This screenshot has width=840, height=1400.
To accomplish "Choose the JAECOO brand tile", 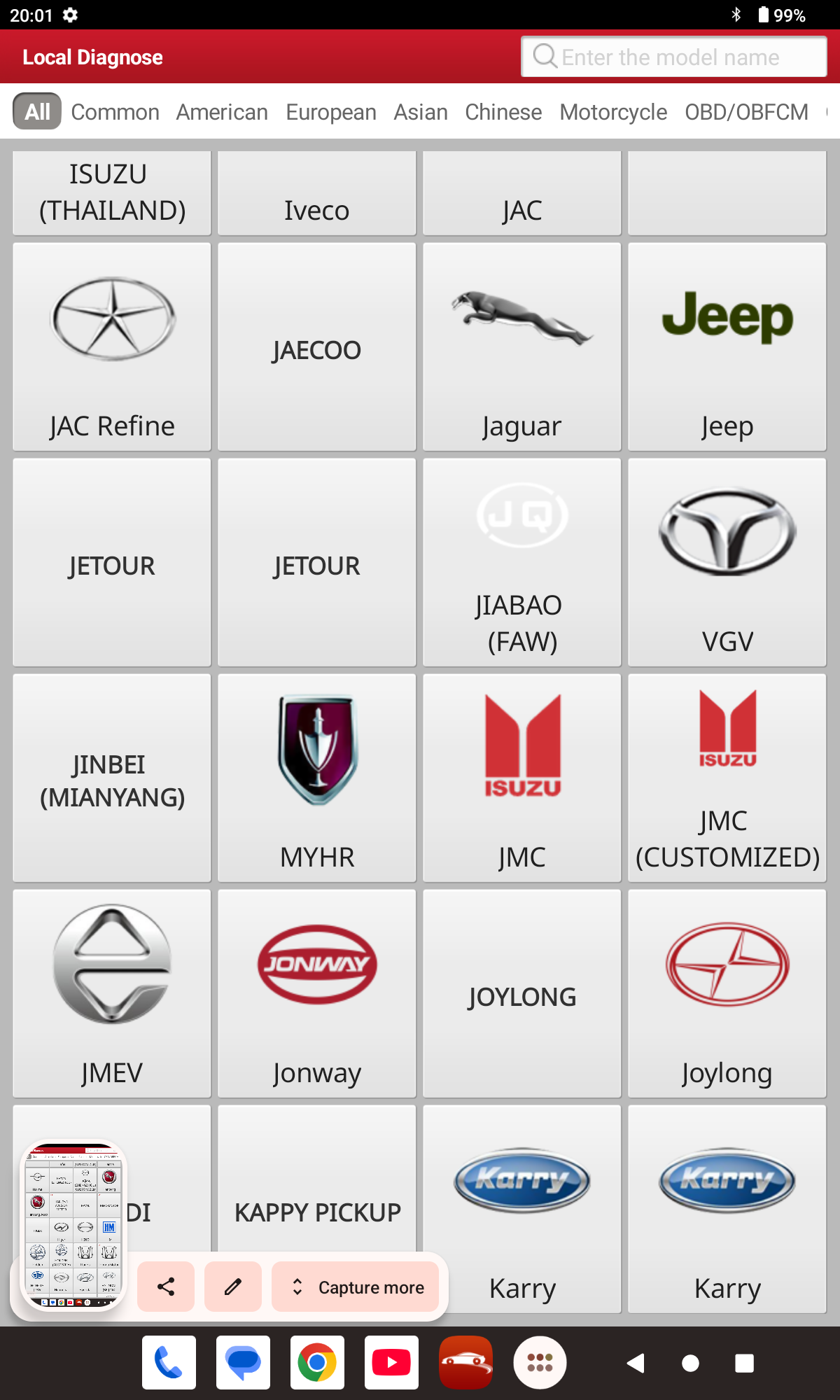I will 316,347.
